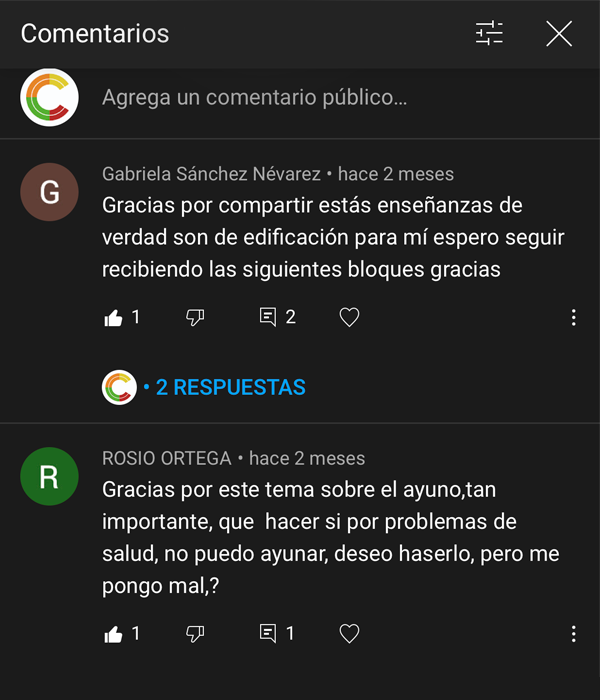The image size is (600, 700).
Task: Reply to Gabriela Sánchez Névarez's comment
Action: (268, 318)
